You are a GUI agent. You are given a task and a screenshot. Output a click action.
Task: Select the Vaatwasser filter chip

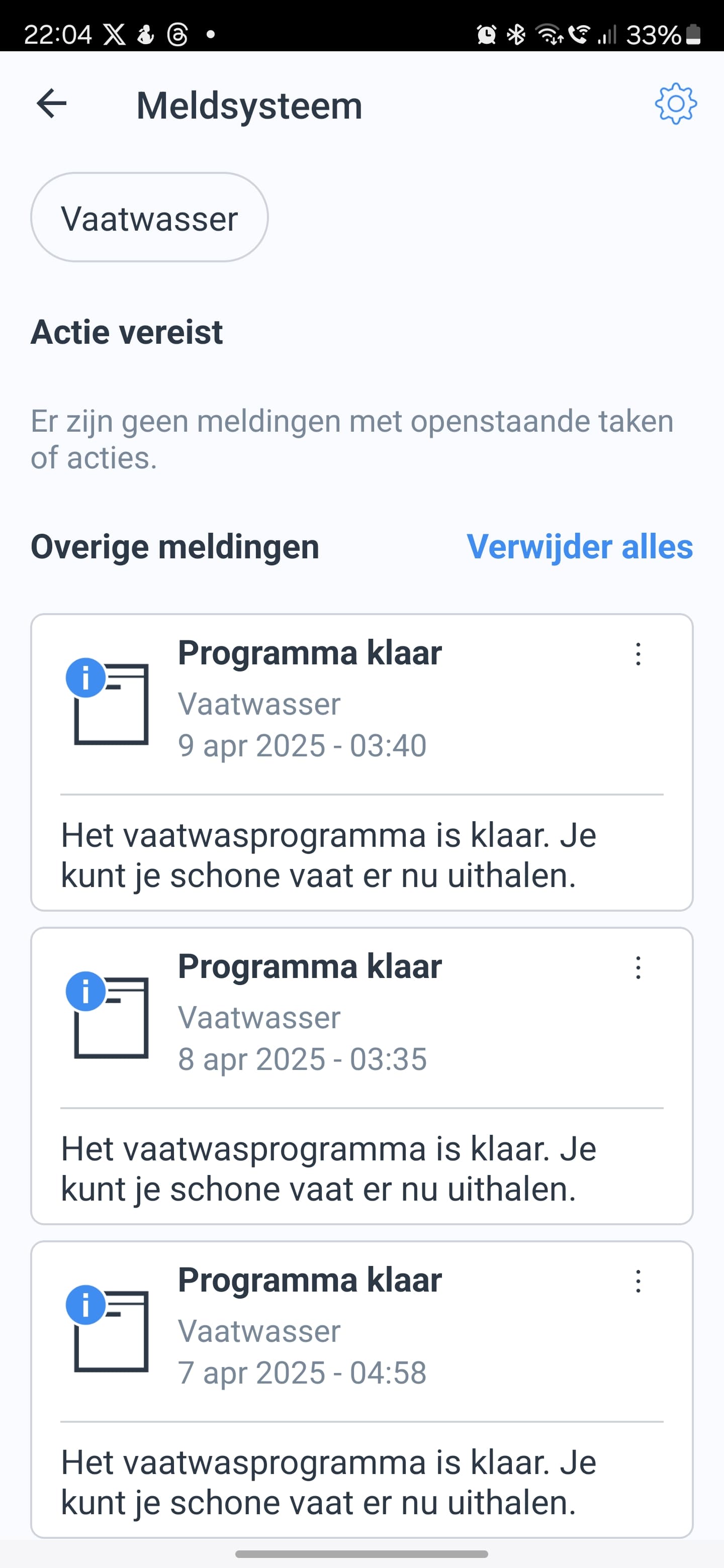tap(149, 217)
